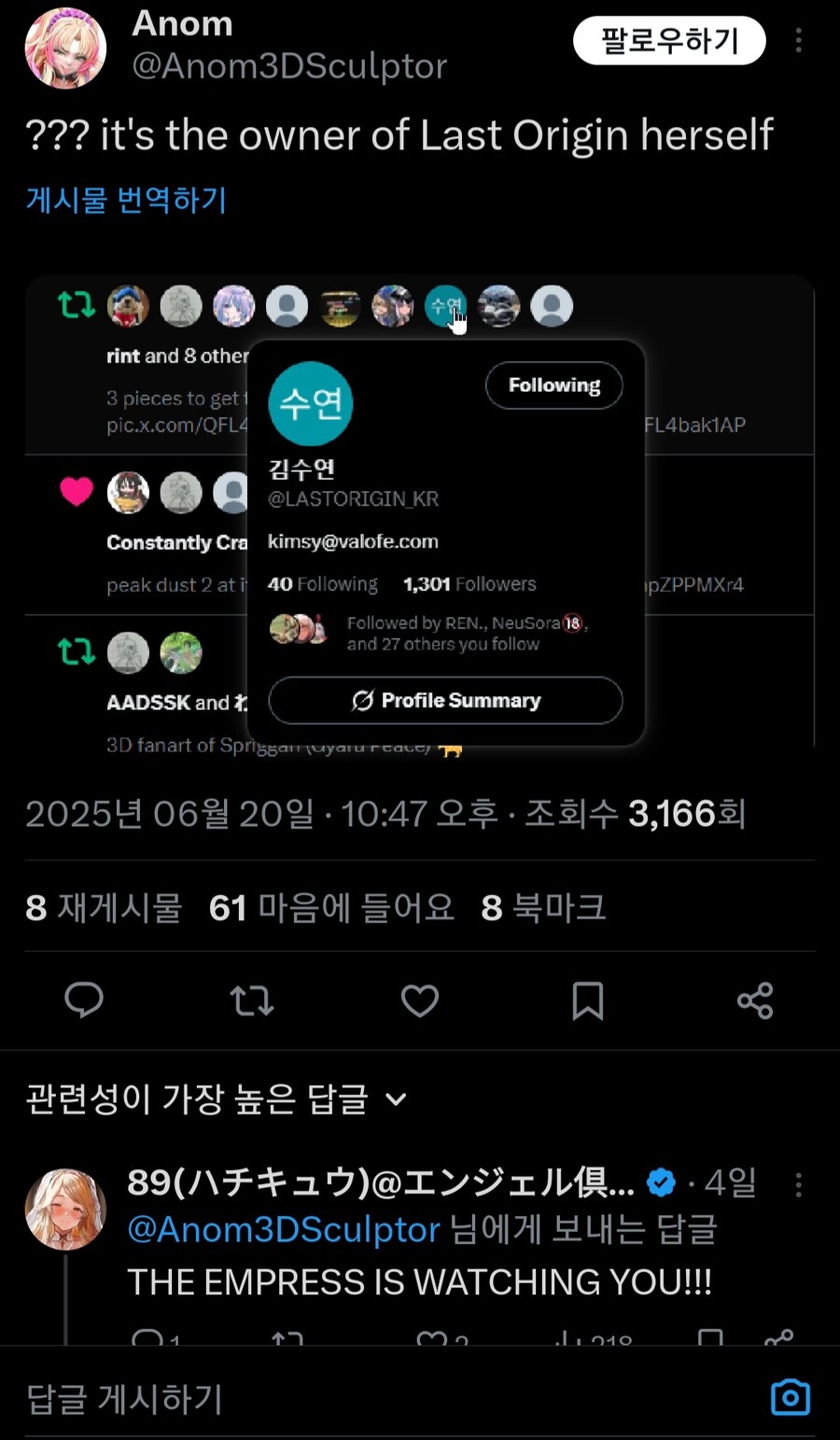Unlike the heart on Constantly Cra's post
Screen dimensions: 840x1440
[x=77, y=492]
